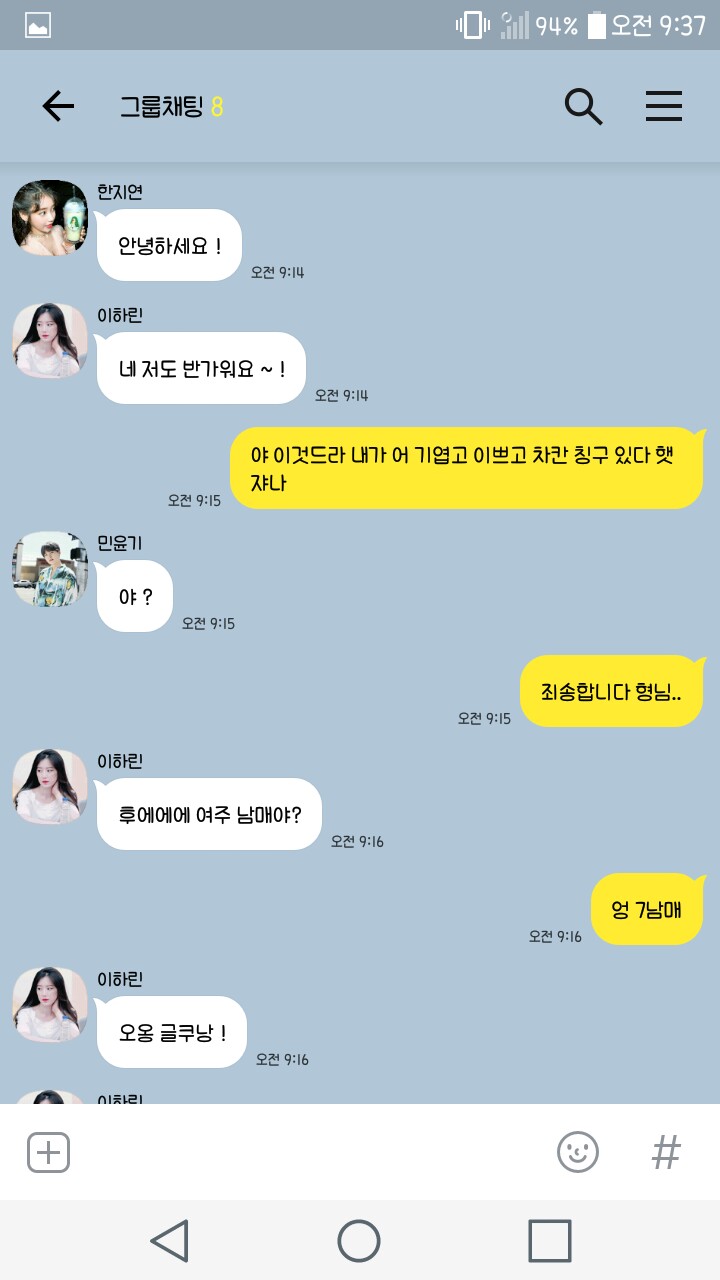Go back from the group chat
This screenshot has width=720, height=1280.
pos(58,106)
